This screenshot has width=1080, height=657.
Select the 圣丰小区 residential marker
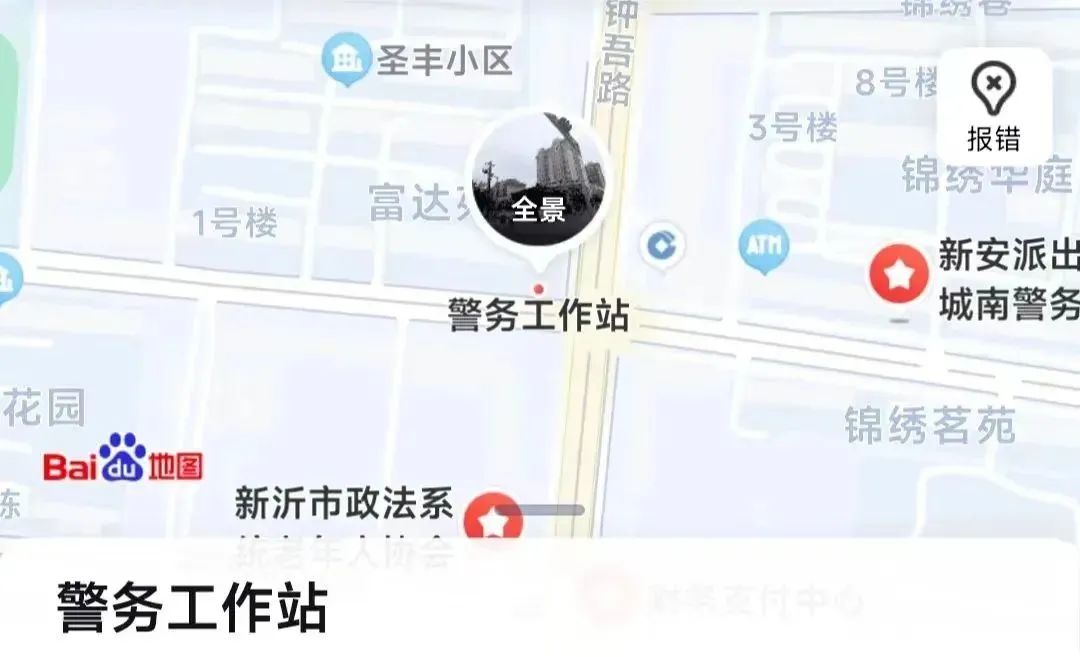tap(347, 59)
